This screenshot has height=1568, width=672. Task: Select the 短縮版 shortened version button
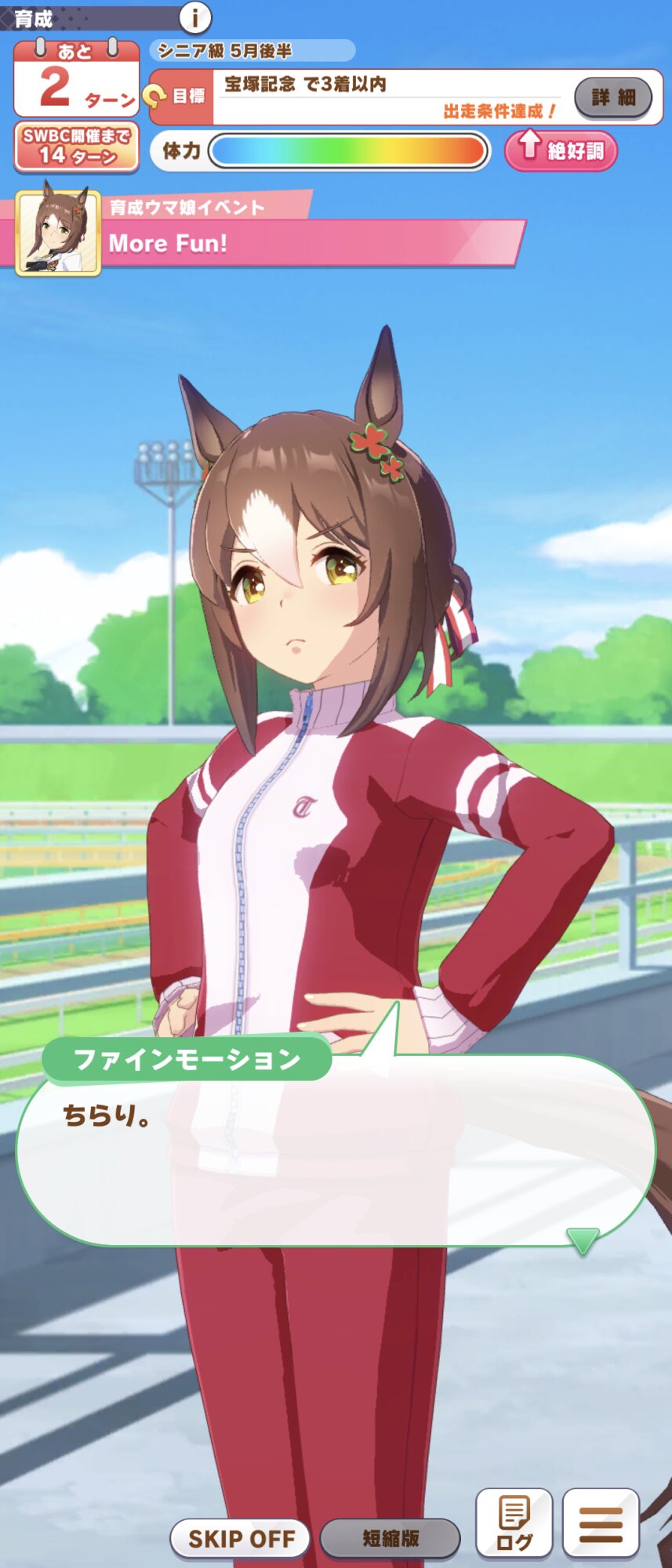click(390, 1537)
